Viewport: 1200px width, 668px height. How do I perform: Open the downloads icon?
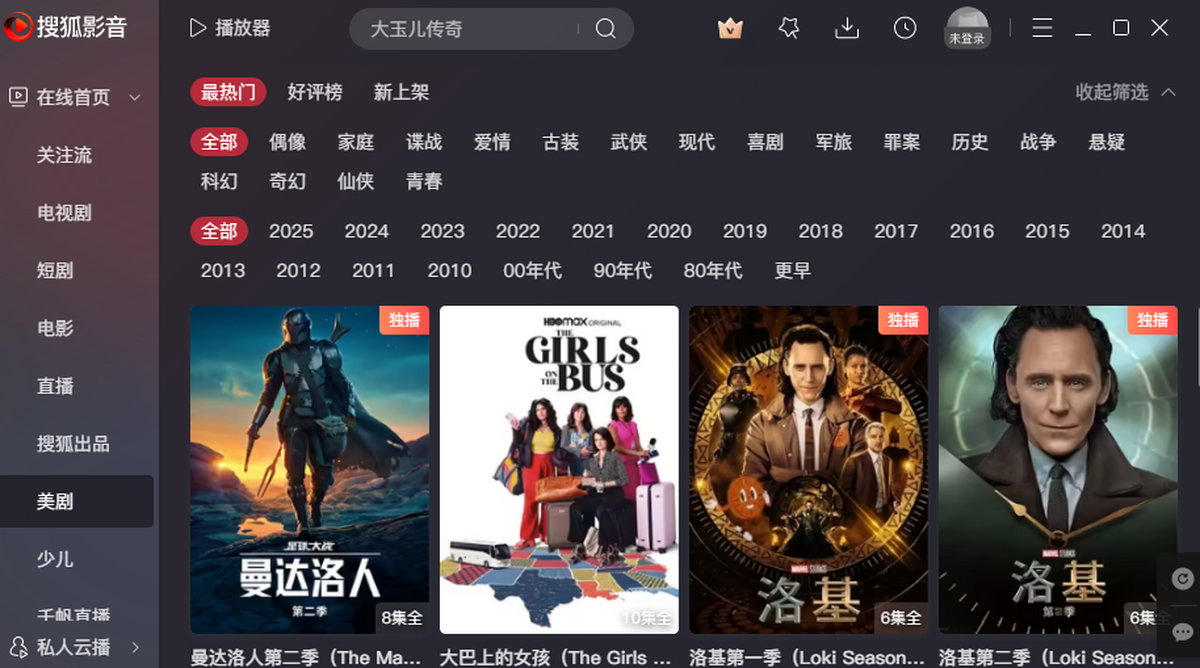pyautogui.click(x=847, y=28)
